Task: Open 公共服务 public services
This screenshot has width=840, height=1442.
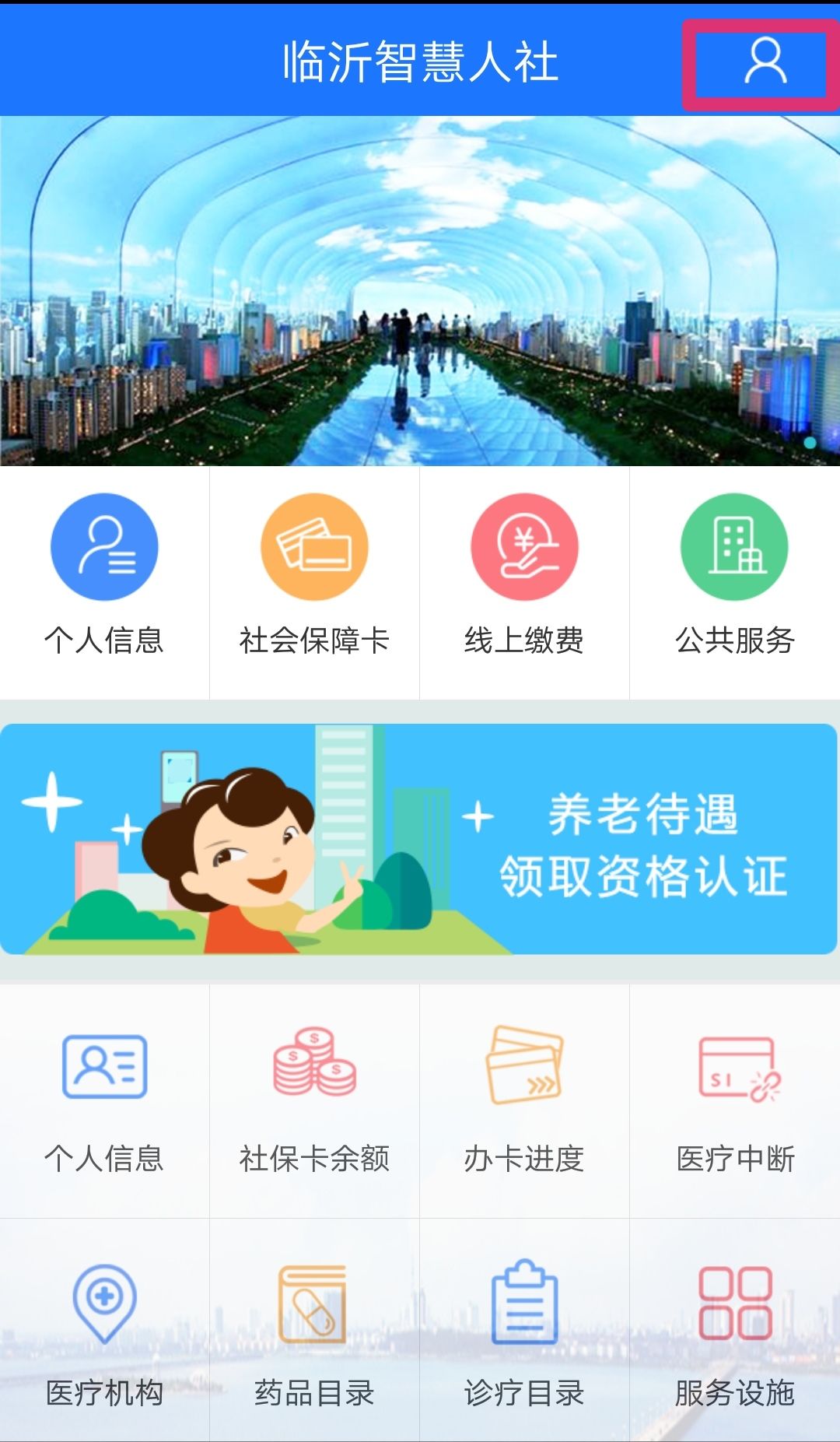Action: [735, 582]
